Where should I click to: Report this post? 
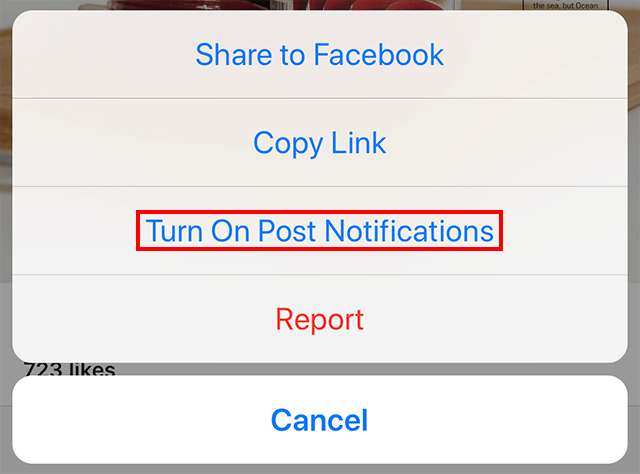320,319
